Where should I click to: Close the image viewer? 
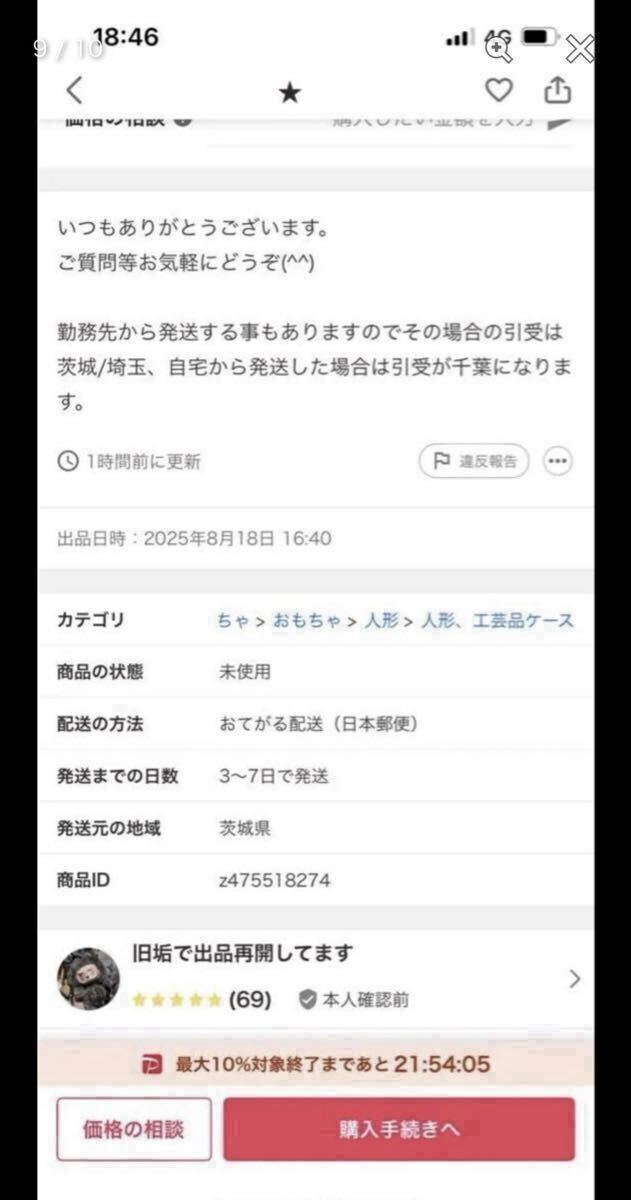point(580,47)
